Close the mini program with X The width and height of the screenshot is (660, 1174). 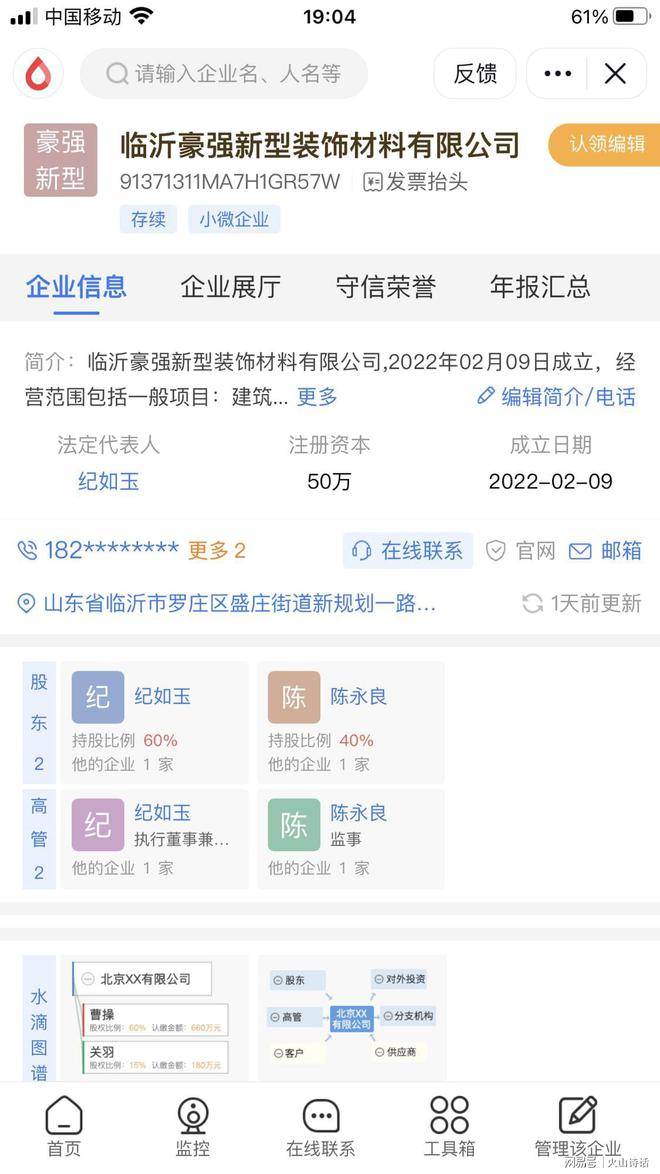616,73
